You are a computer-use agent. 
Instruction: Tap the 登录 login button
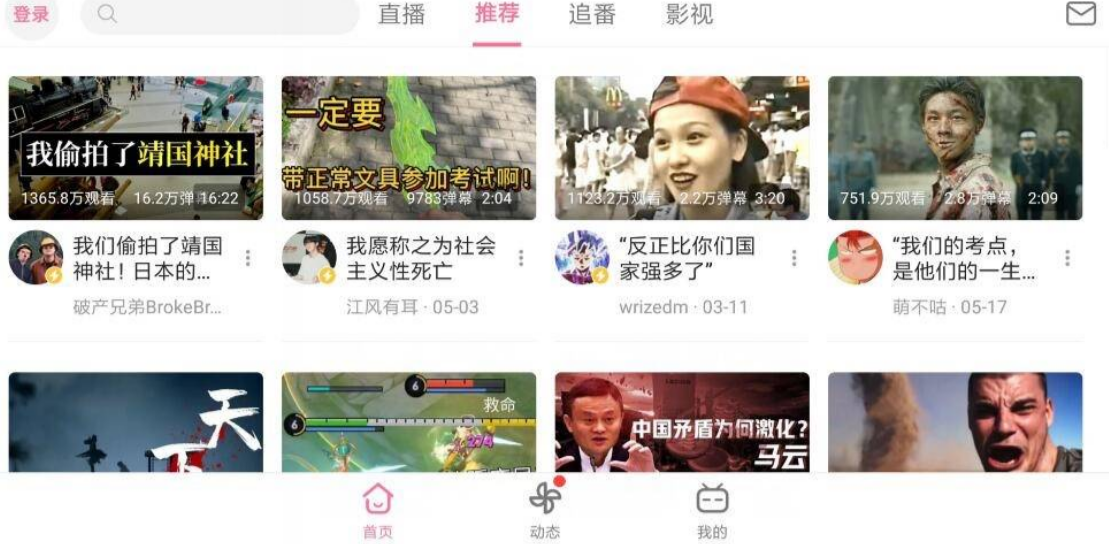pyautogui.click(x=31, y=15)
